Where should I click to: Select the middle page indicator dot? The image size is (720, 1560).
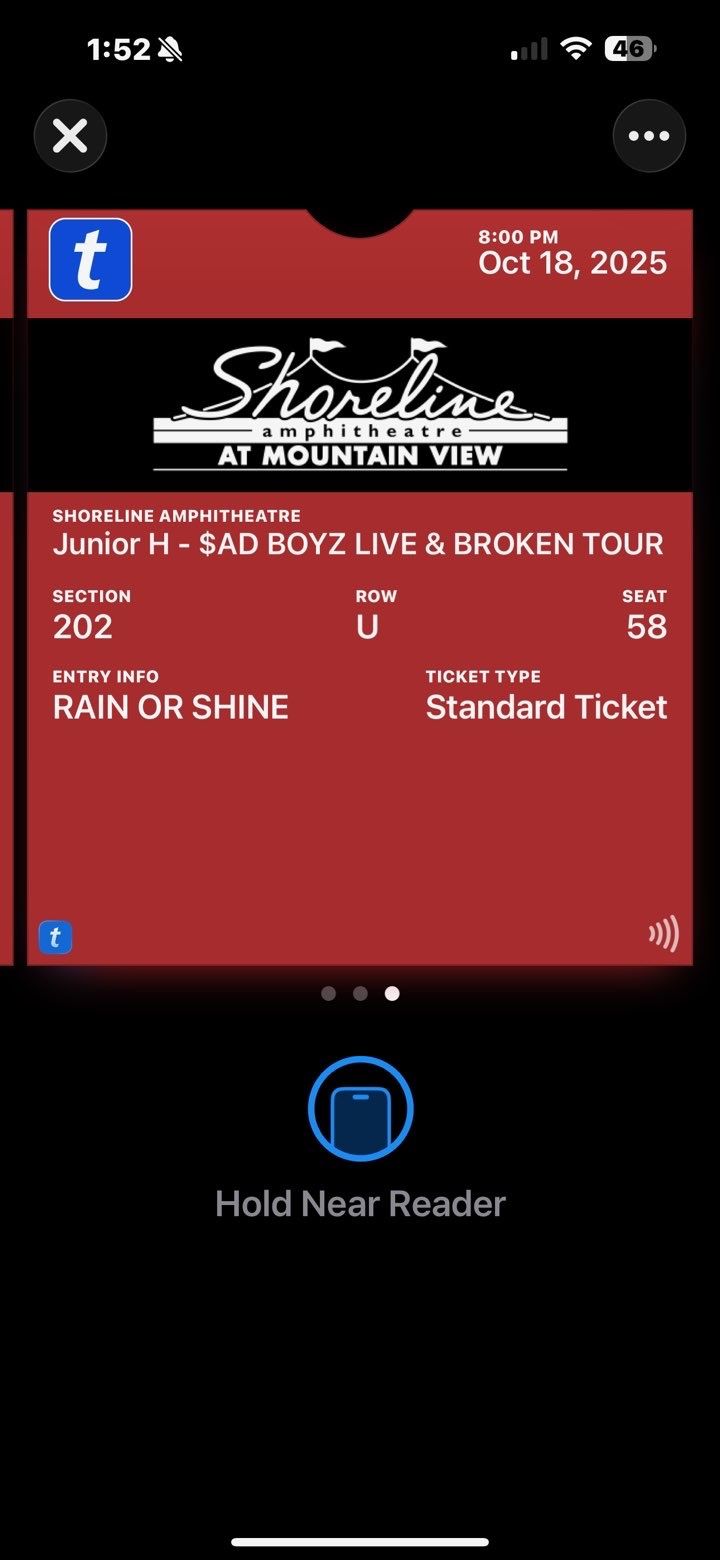[x=360, y=993]
